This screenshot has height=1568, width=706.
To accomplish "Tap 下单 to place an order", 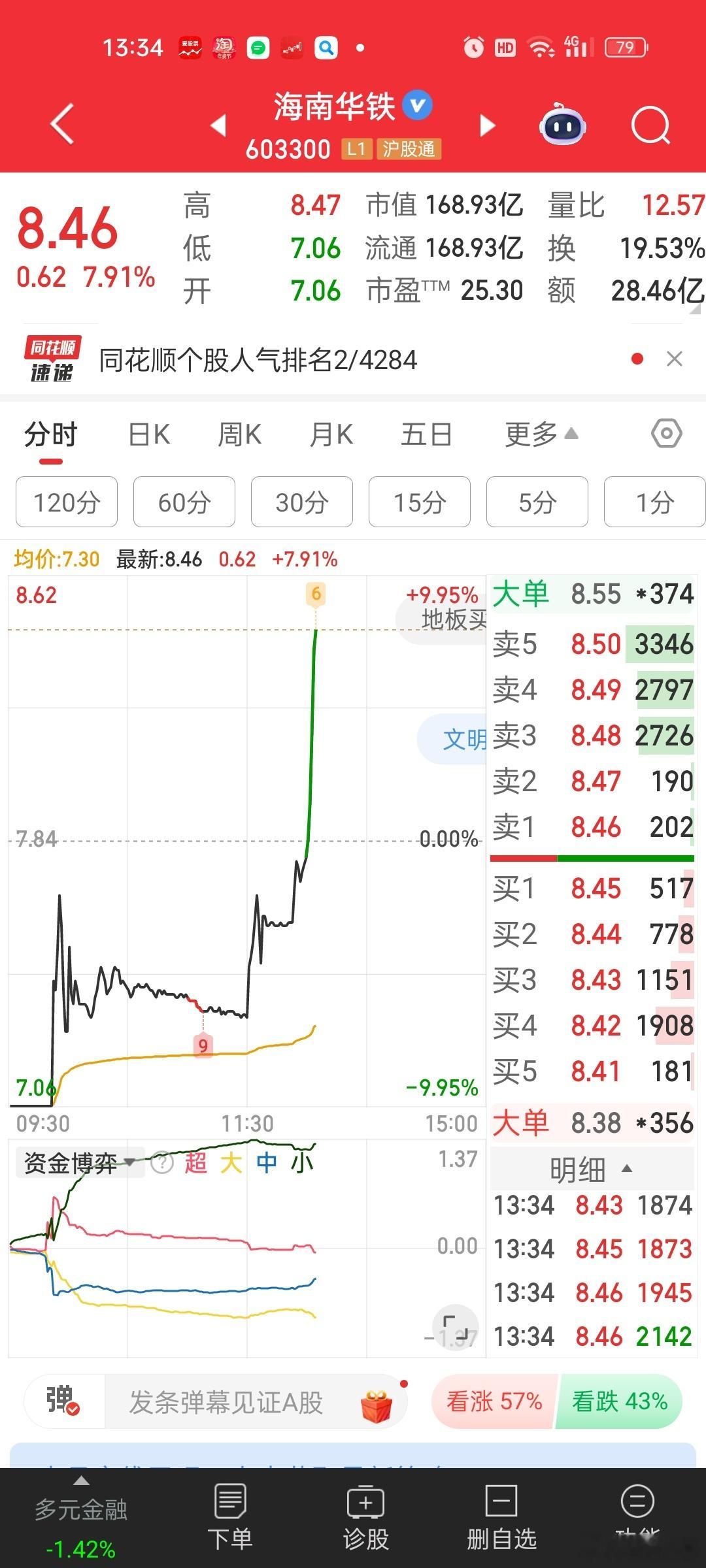I will pyautogui.click(x=230, y=1517).
